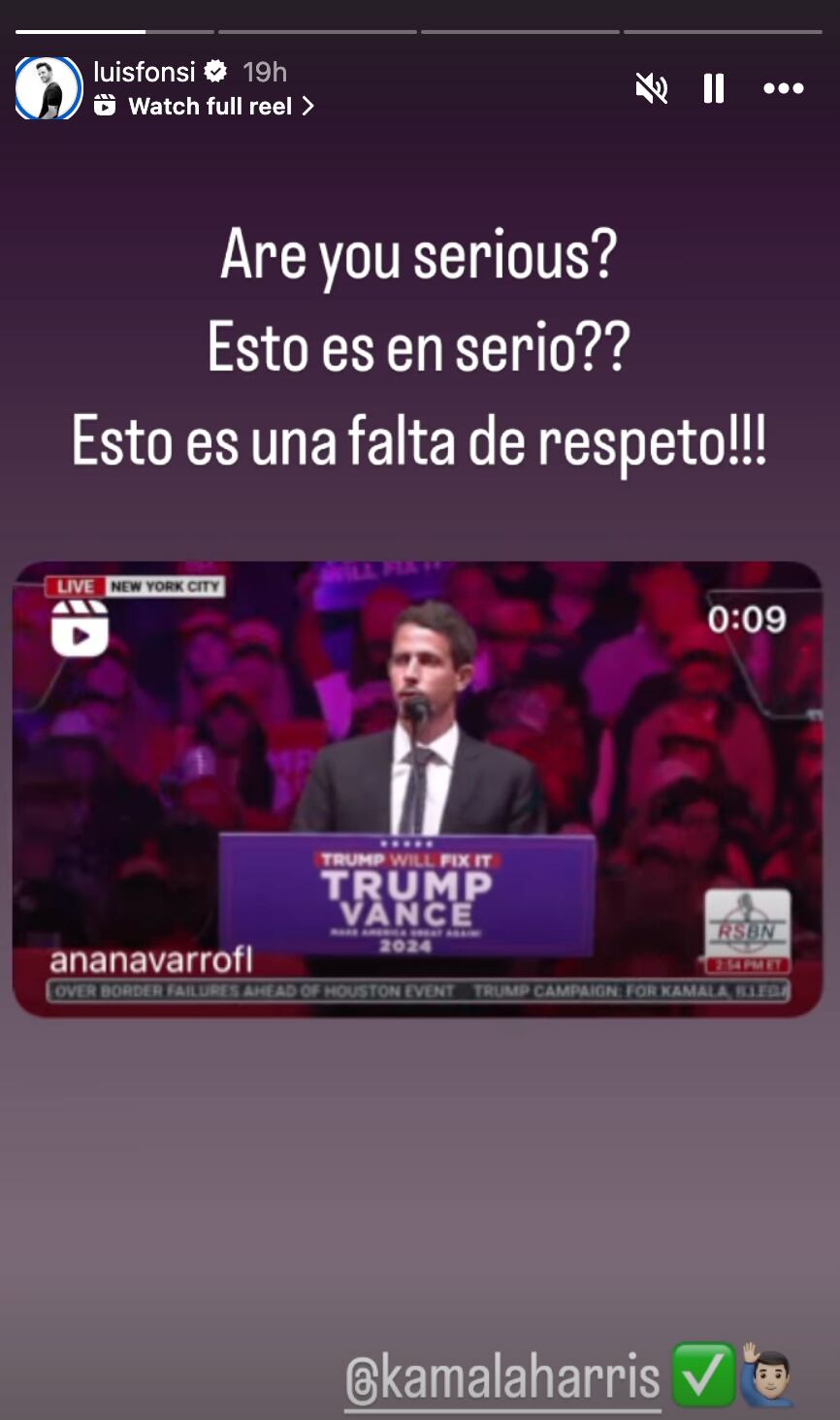Mute the story audio
This screenshot has height=1420, width=840.
(651, 87)
